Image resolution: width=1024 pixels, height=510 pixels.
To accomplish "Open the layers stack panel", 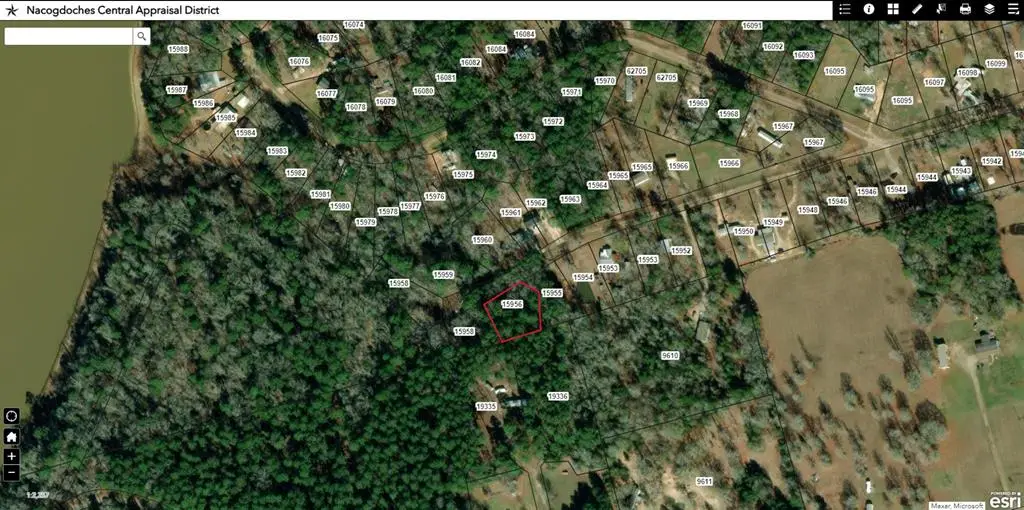I will click(x=989, y=9).
